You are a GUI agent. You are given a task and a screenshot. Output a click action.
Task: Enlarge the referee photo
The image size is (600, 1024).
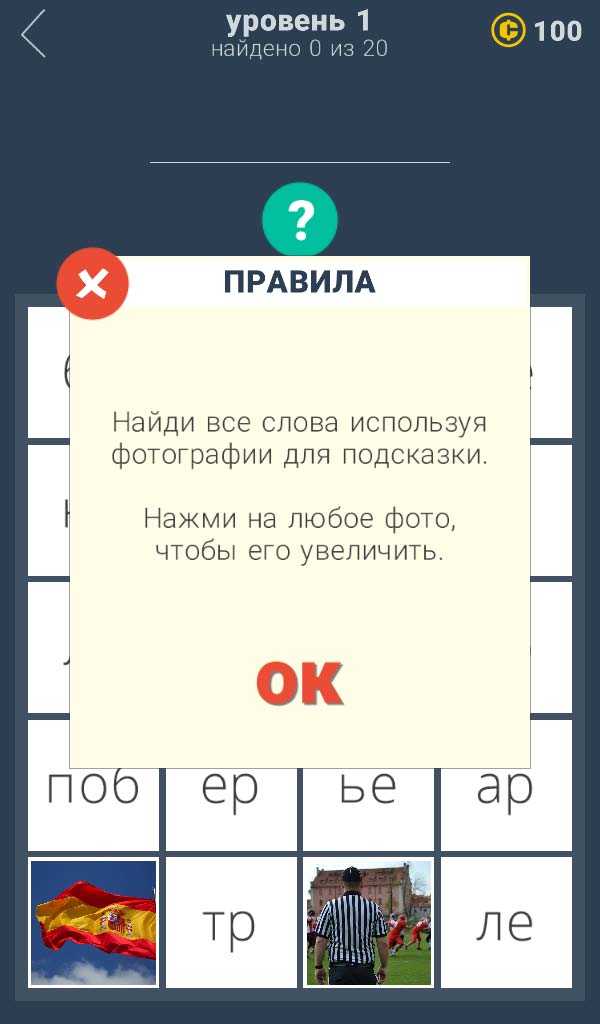click(x=368, y=923)
